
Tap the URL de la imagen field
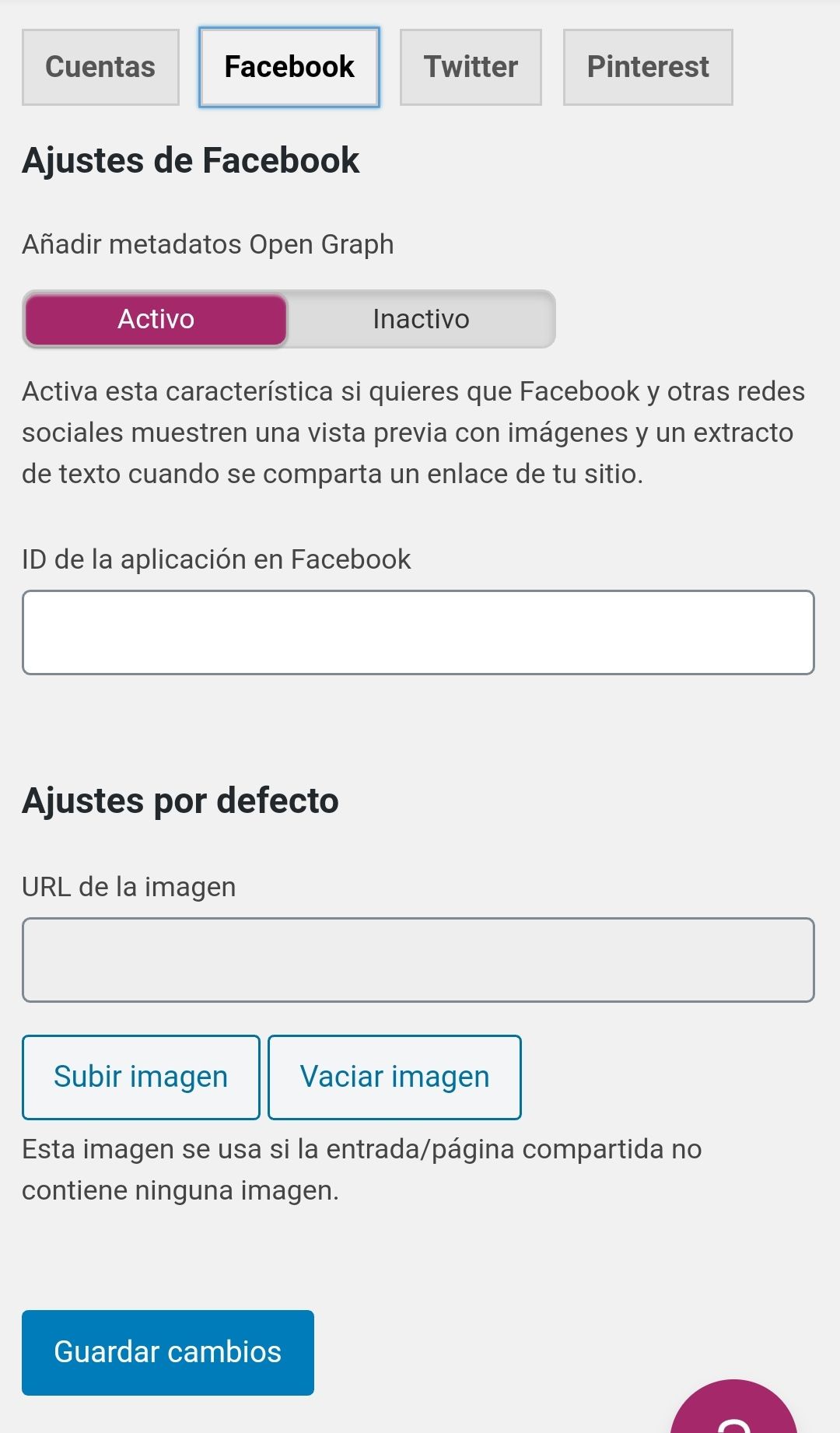[x=418, y=960]
